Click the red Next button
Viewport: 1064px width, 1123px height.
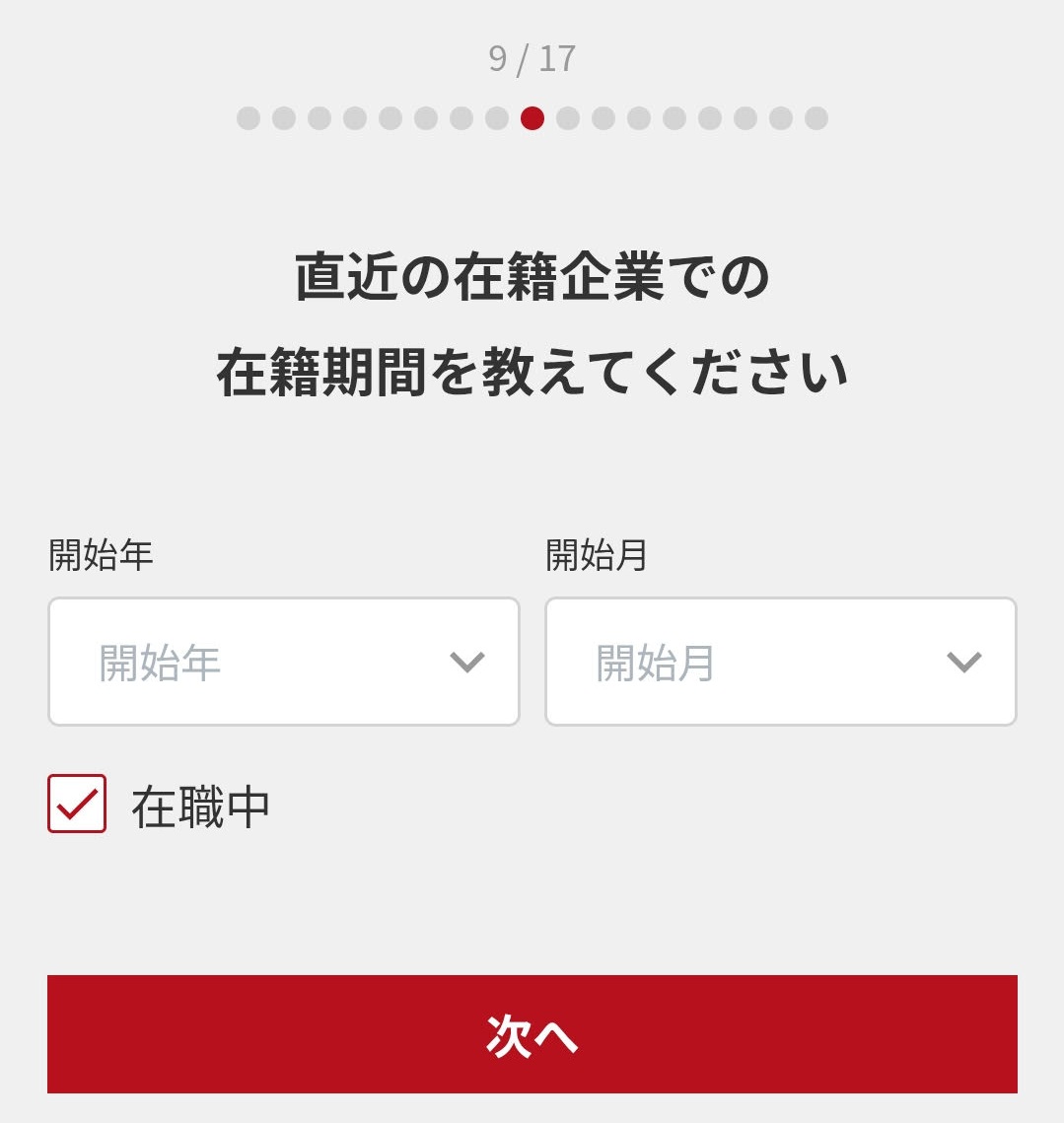pos(532,1035)
